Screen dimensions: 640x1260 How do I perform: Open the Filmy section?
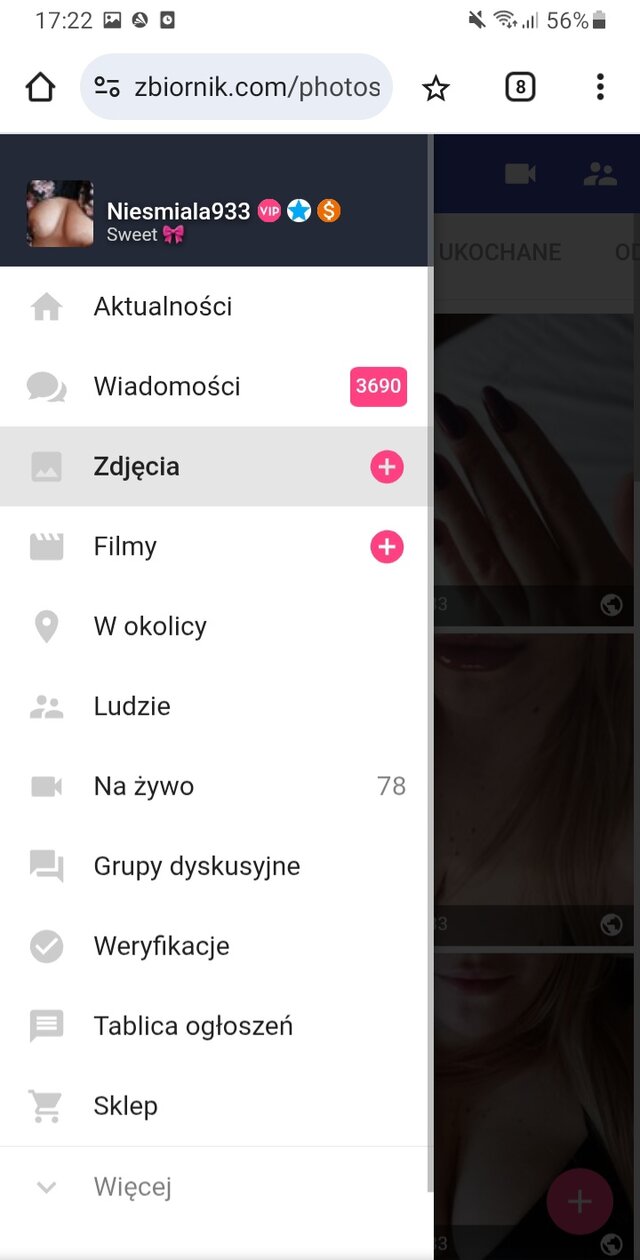coord(125,547)
